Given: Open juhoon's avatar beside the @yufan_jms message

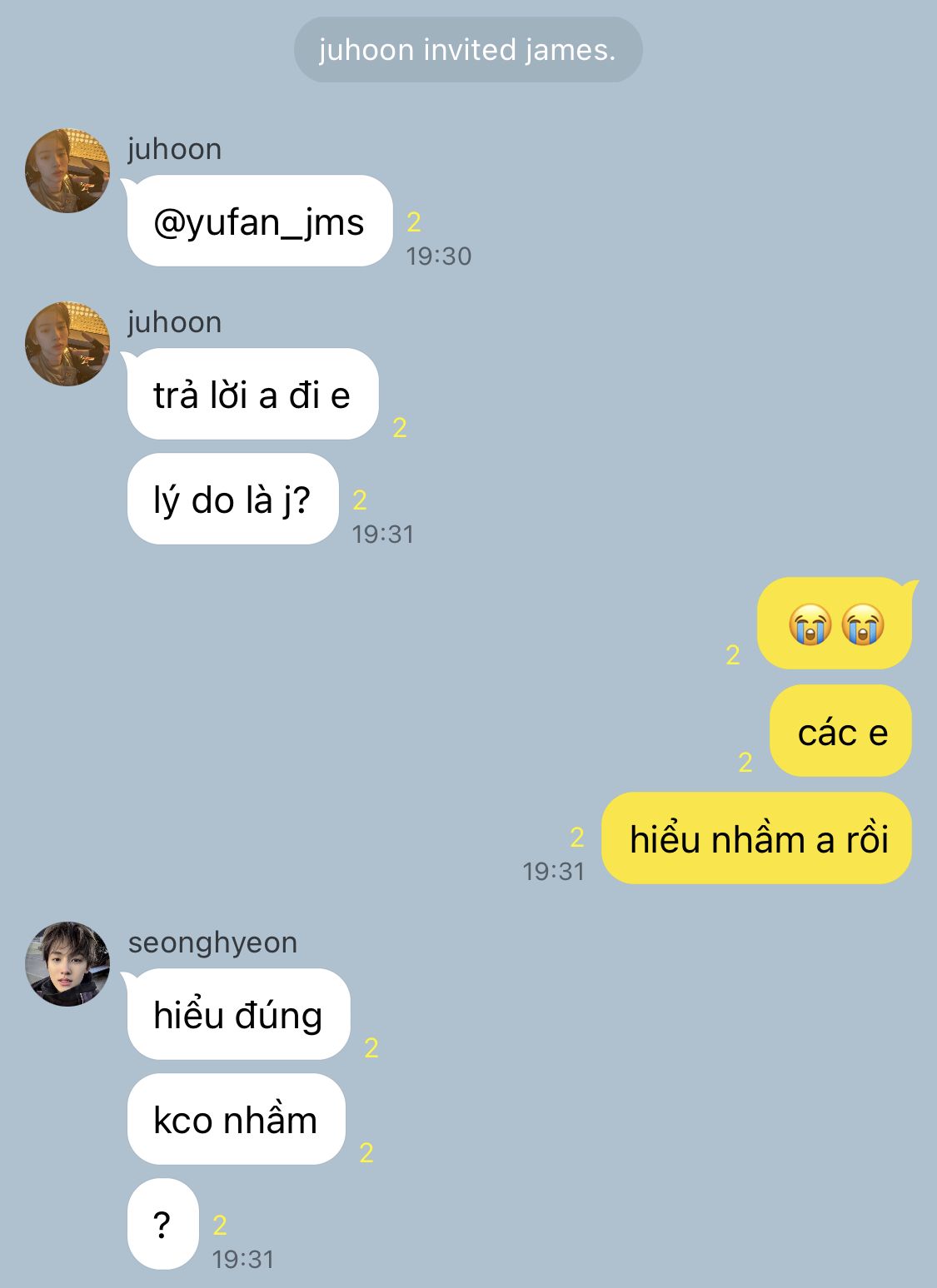Looking at the screenshot, I should coord(67,171).
